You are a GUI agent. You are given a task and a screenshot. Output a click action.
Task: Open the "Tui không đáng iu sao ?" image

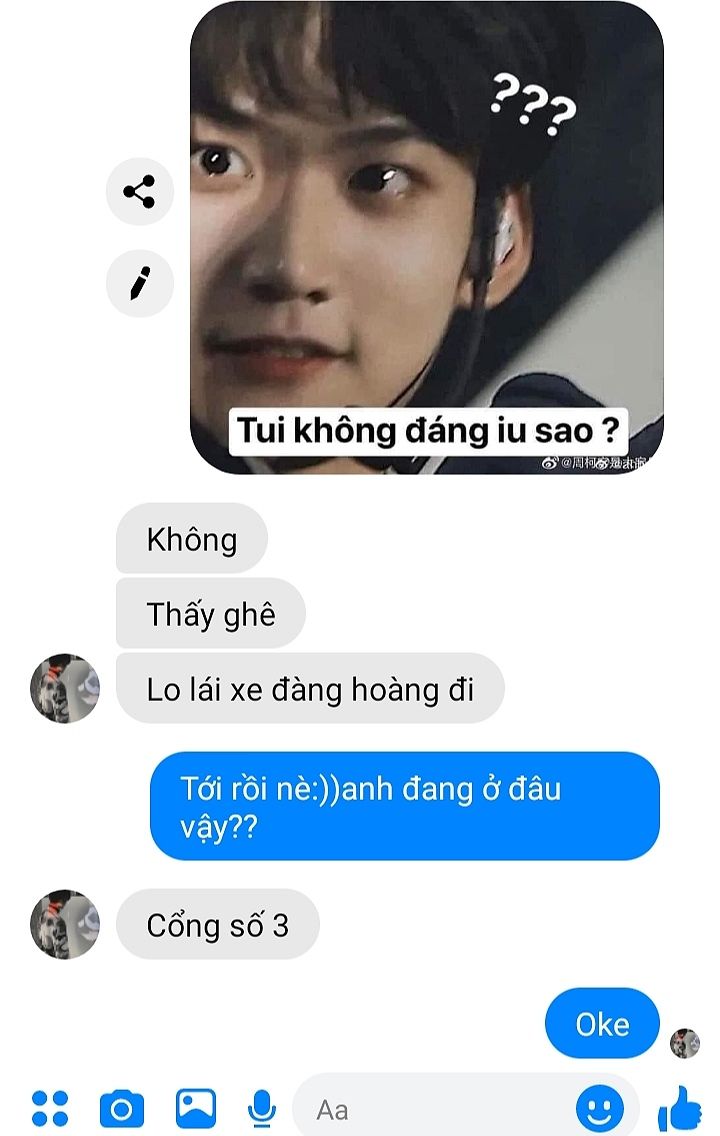(427, 237)
